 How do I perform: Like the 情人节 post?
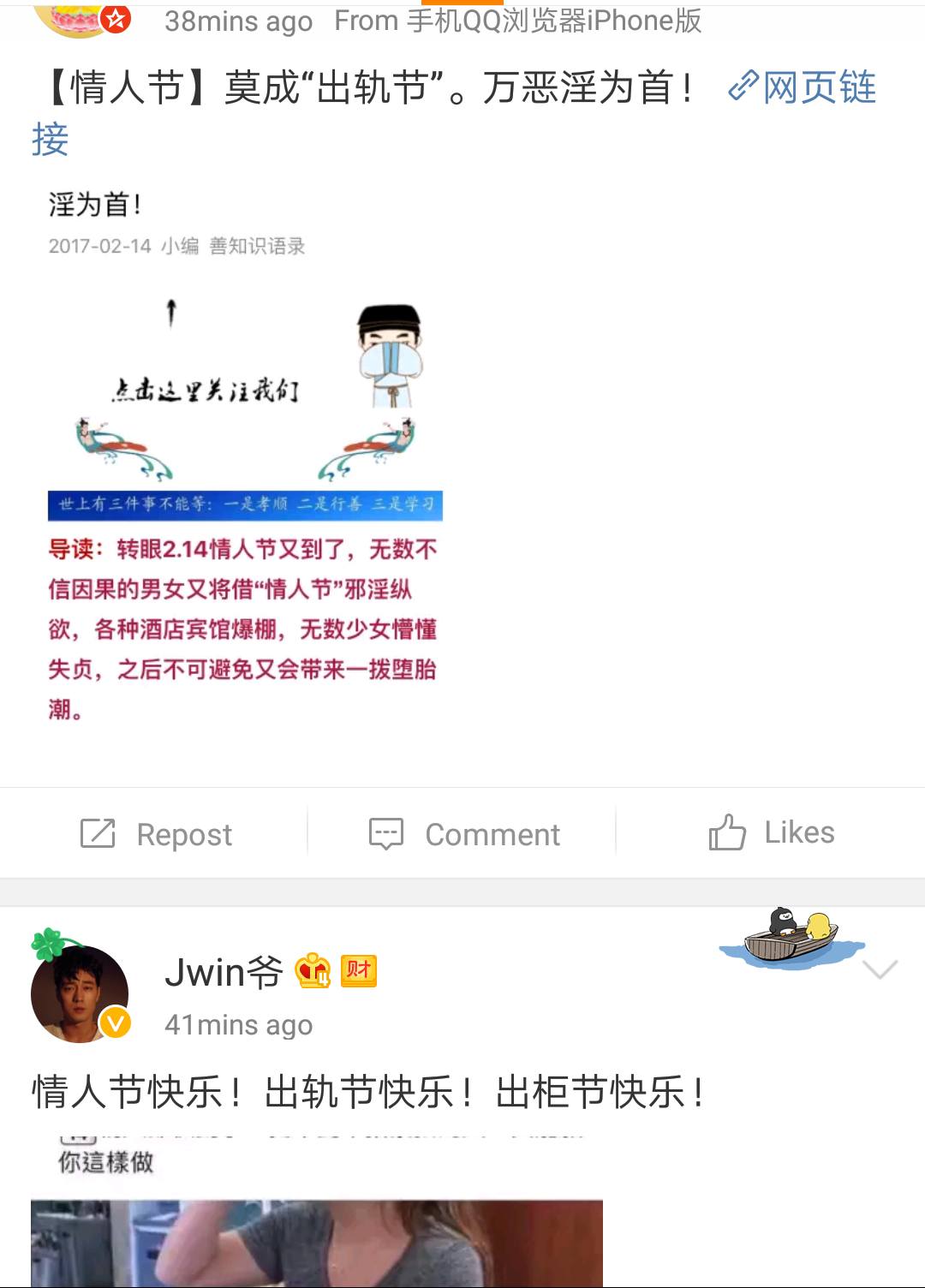(x=771, y=832)
